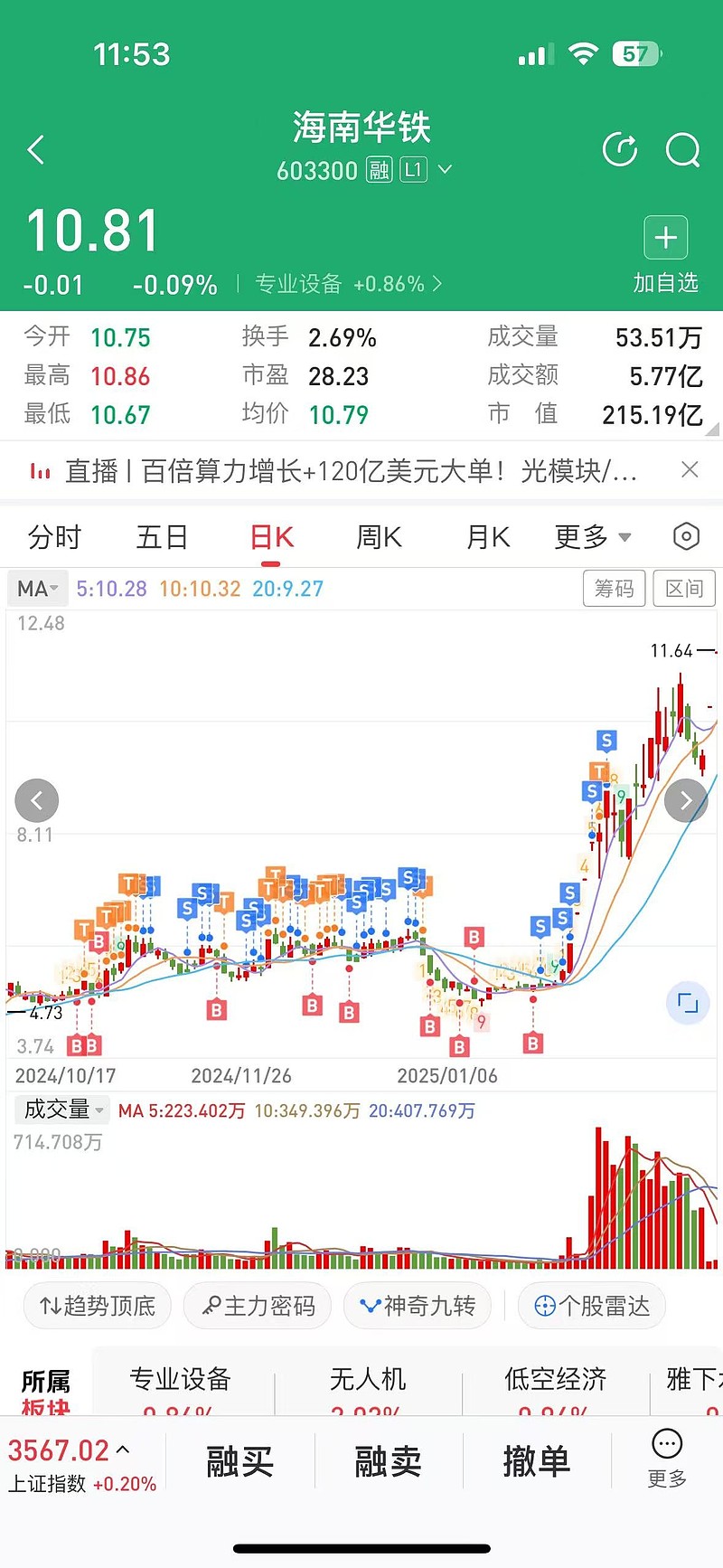723x1568 pixels.
Task: Open the search magnifier icon
Action: pyautogui.click(x=682, y=150)
